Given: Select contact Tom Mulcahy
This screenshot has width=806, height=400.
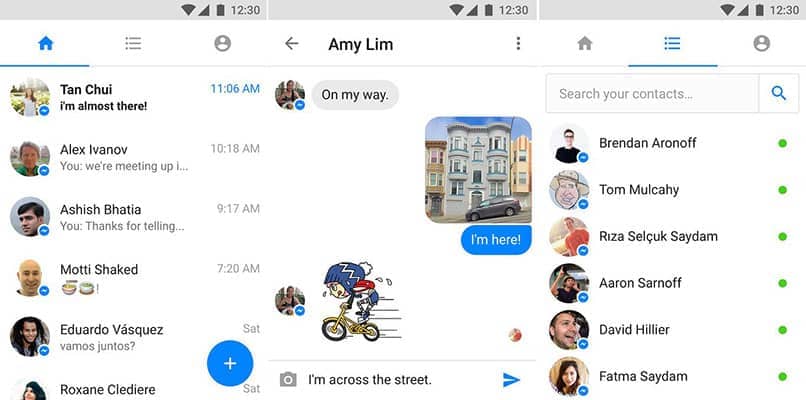Looking at the screenshot, I should [640, 190].
